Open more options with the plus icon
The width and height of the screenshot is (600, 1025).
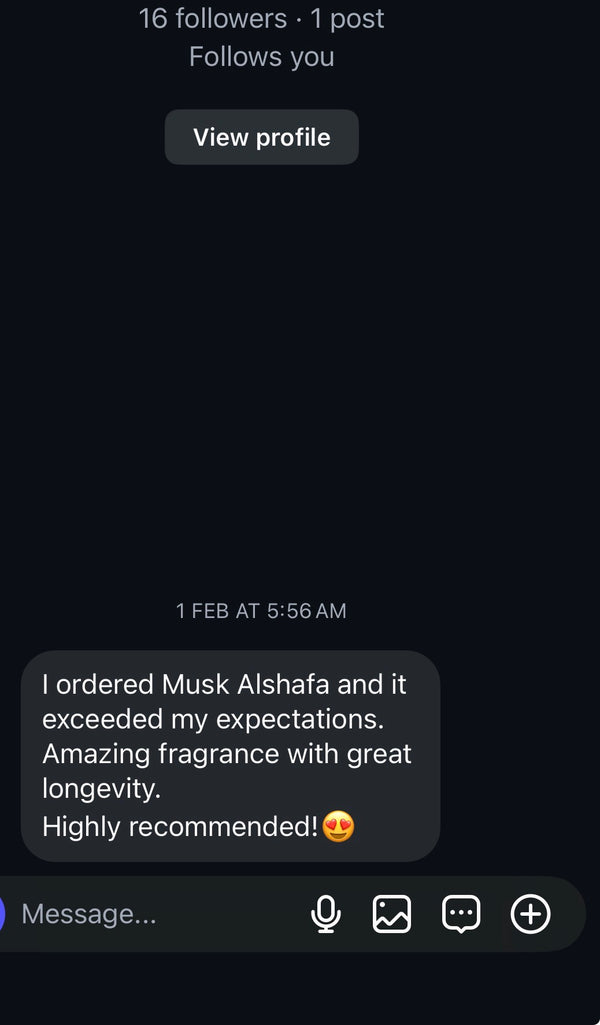click(x=530, y=913)
